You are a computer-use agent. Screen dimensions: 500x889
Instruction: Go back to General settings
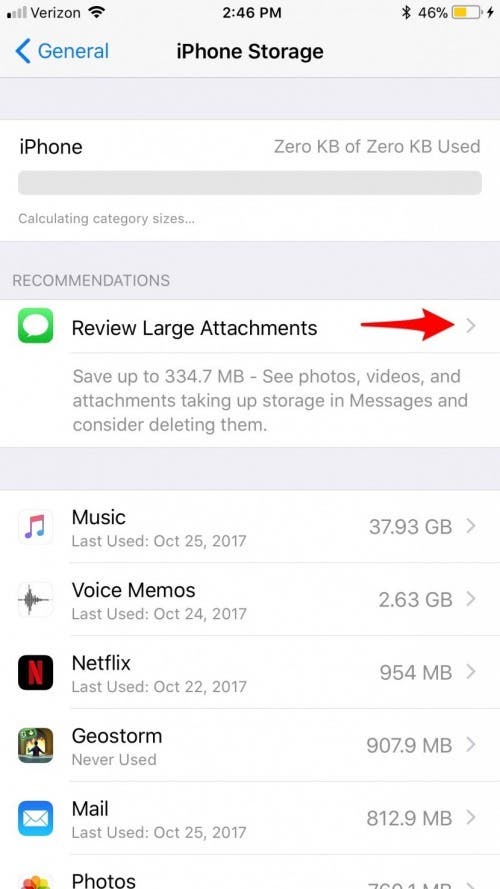[x=61, y=52]
